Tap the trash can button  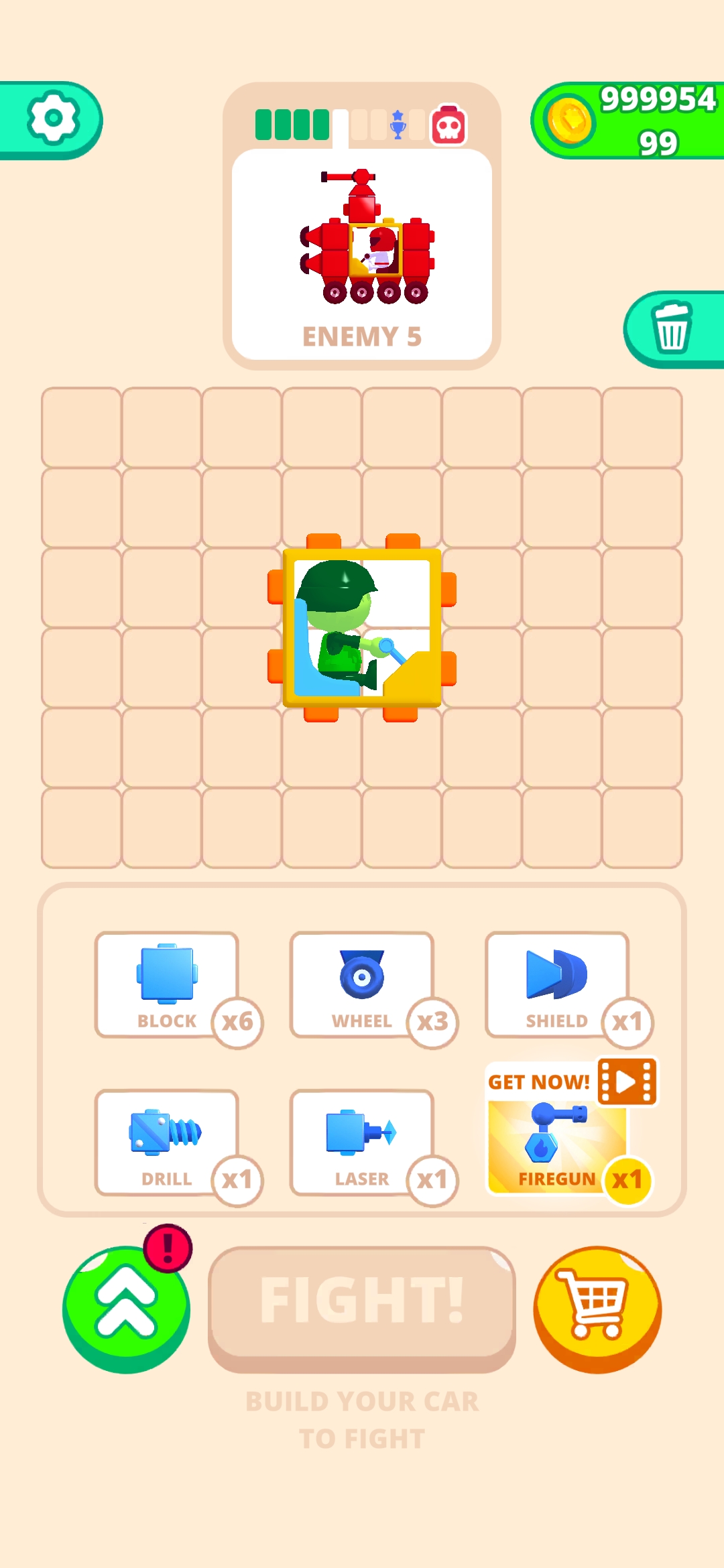tap(671, 328)
